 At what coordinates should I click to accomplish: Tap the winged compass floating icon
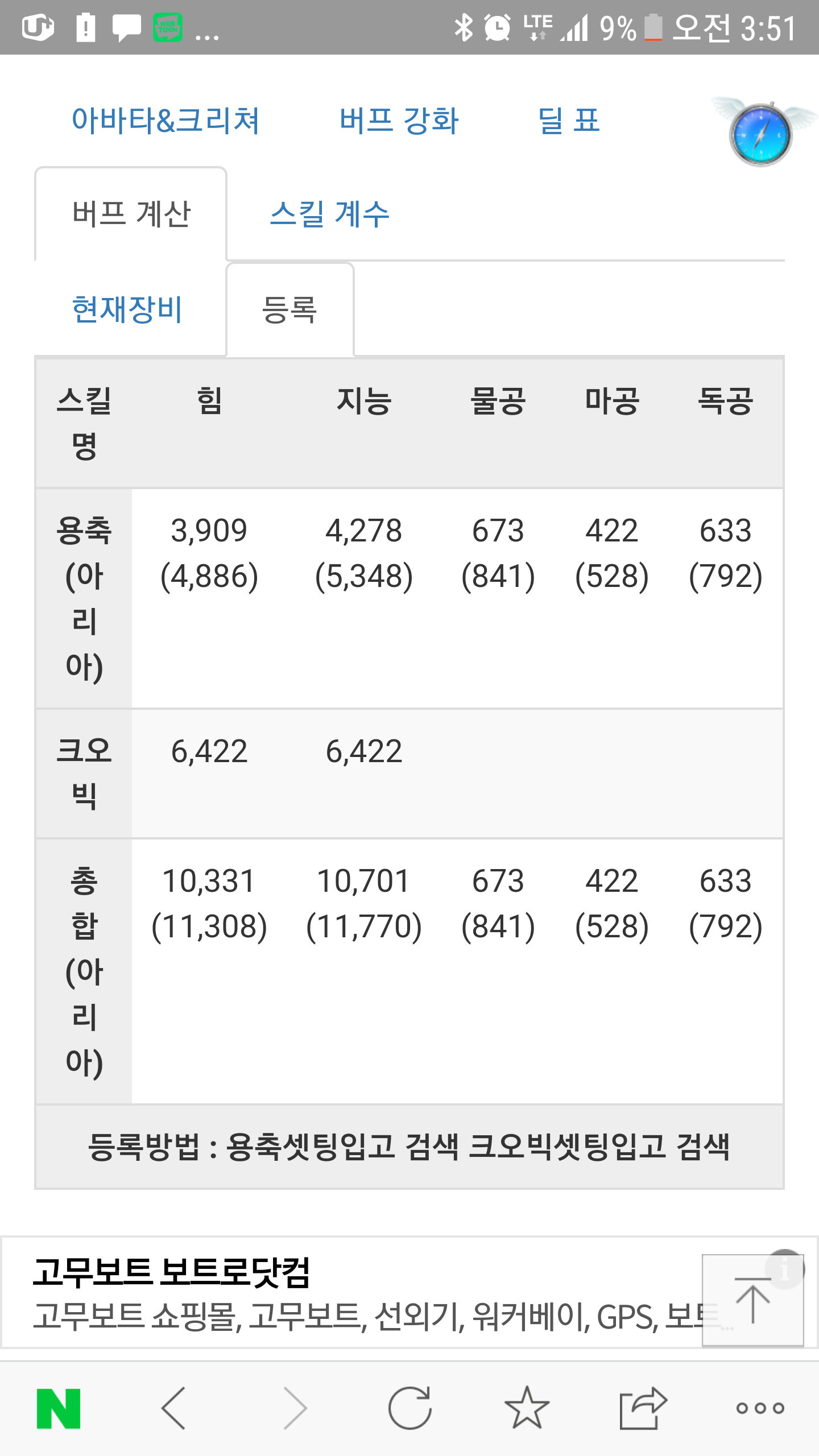point(761,133)
